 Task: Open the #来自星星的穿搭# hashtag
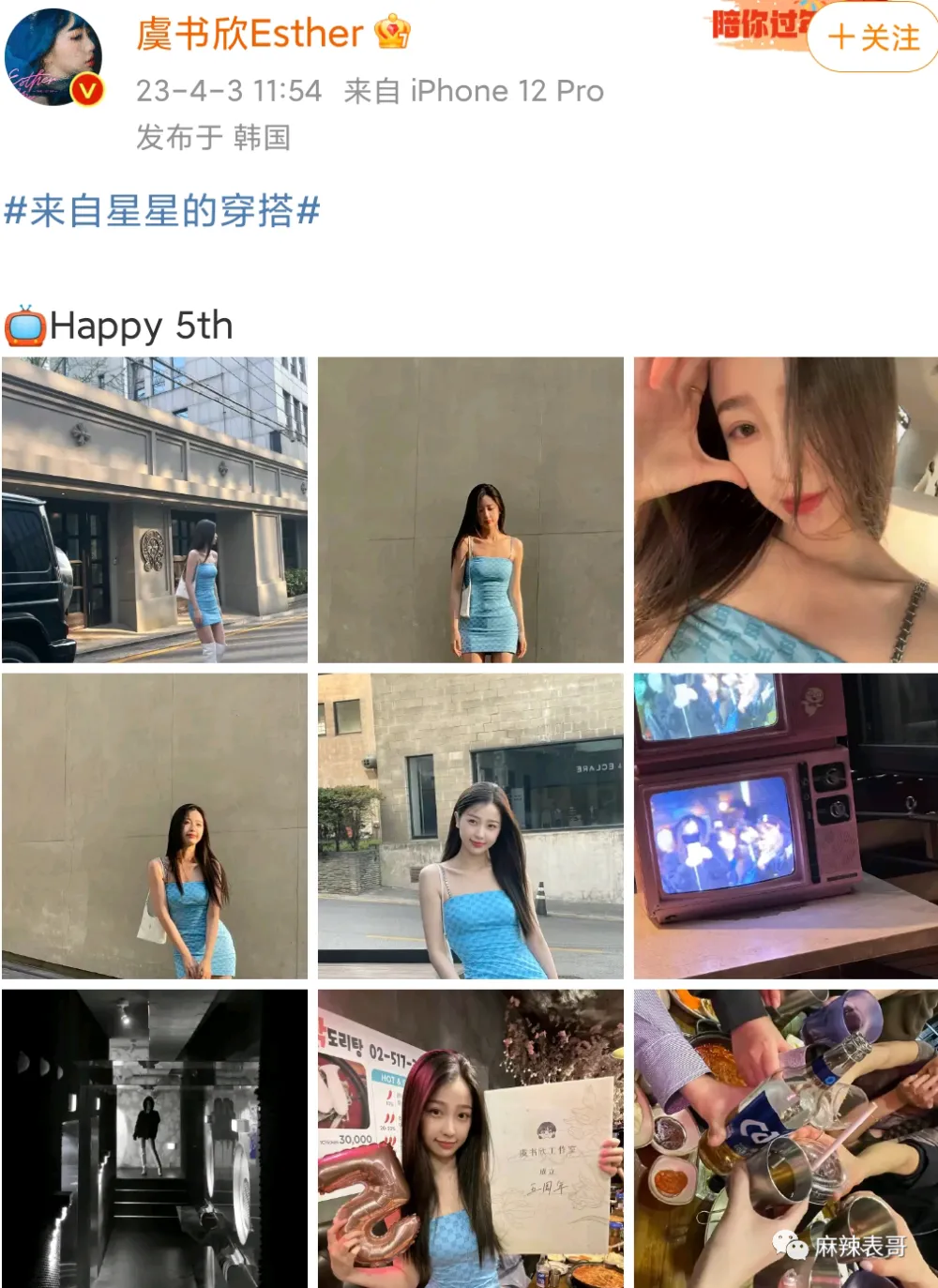tap(162, 211)
